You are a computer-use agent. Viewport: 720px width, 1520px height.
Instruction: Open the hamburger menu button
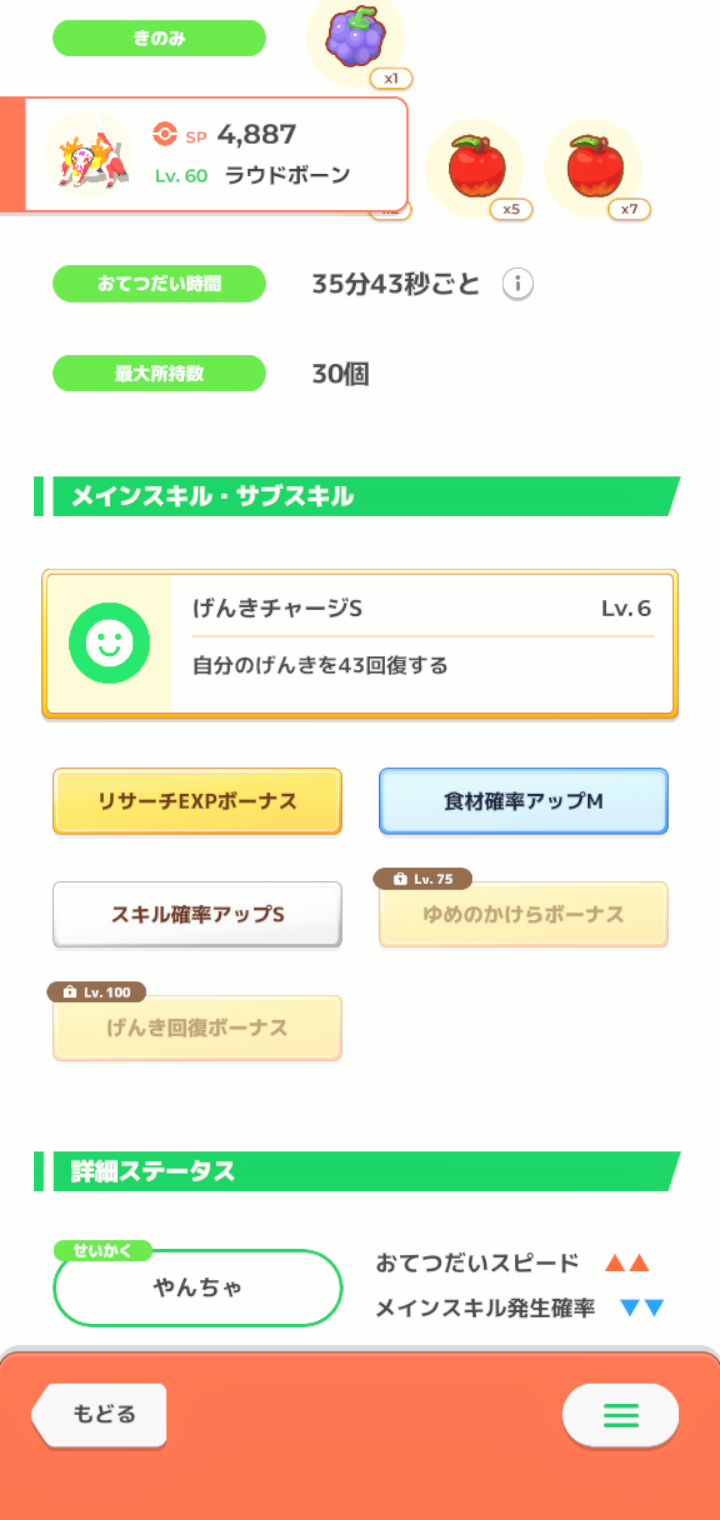620,1415
